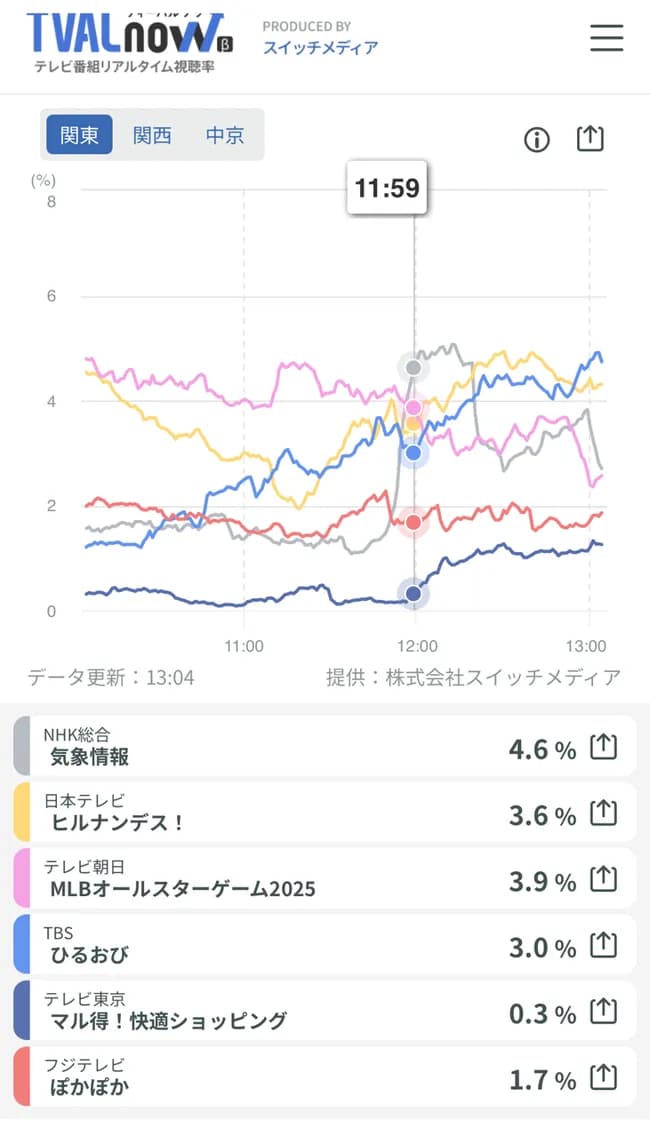This screenshot has height=1138, width=650.
Task: Share the NHK総合 気象情報 rating
Action: click(603, 747)
